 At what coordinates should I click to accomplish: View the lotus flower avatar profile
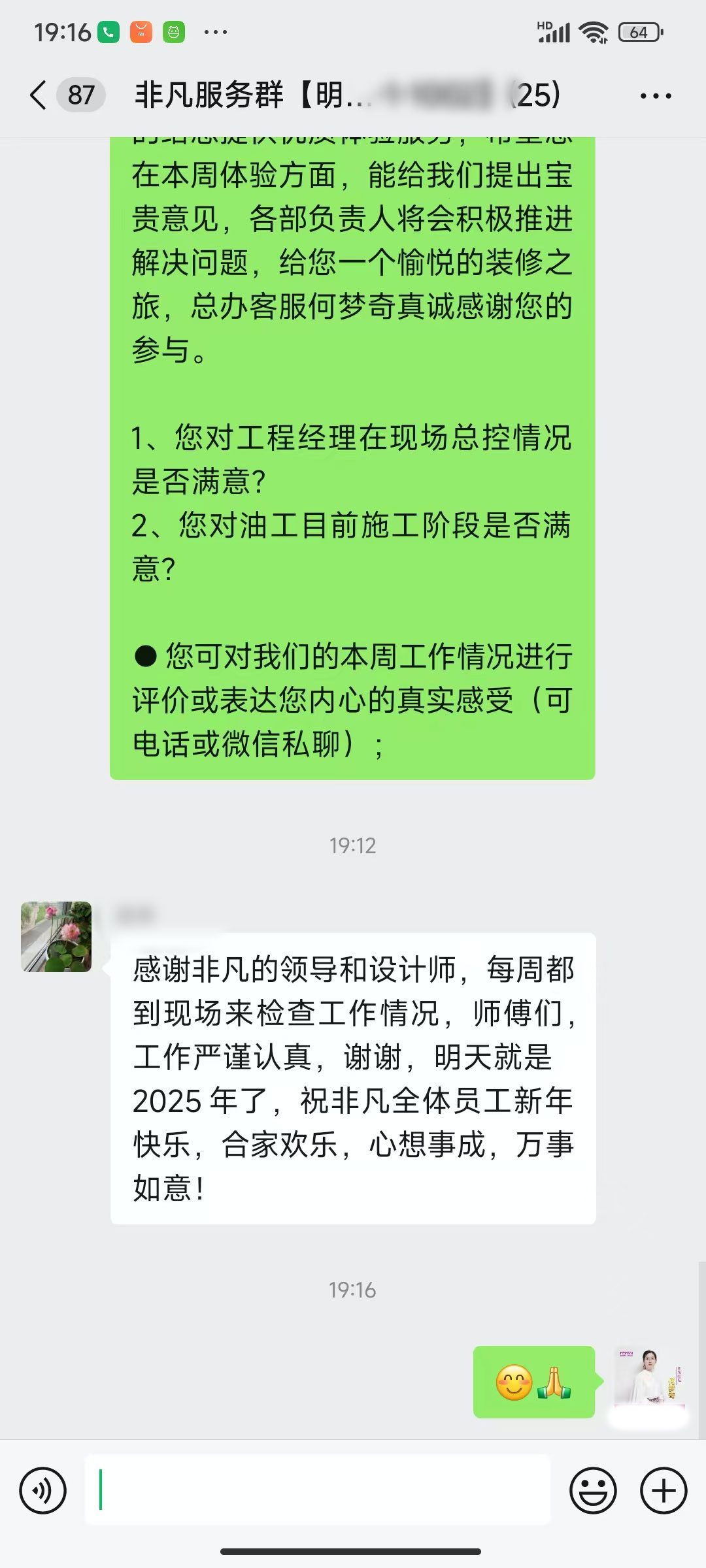pos(56,937)
